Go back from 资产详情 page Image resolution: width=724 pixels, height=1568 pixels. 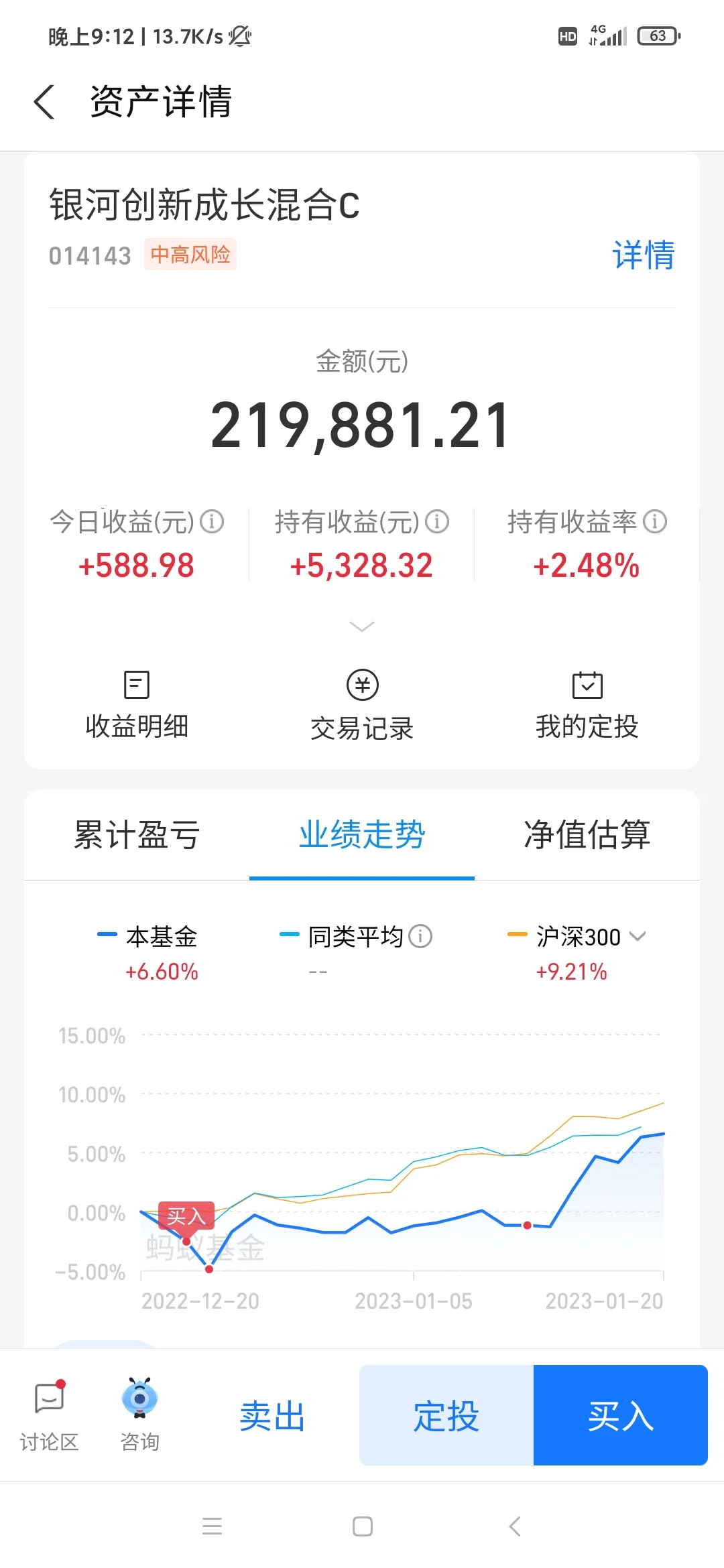(x=44, y=102)
